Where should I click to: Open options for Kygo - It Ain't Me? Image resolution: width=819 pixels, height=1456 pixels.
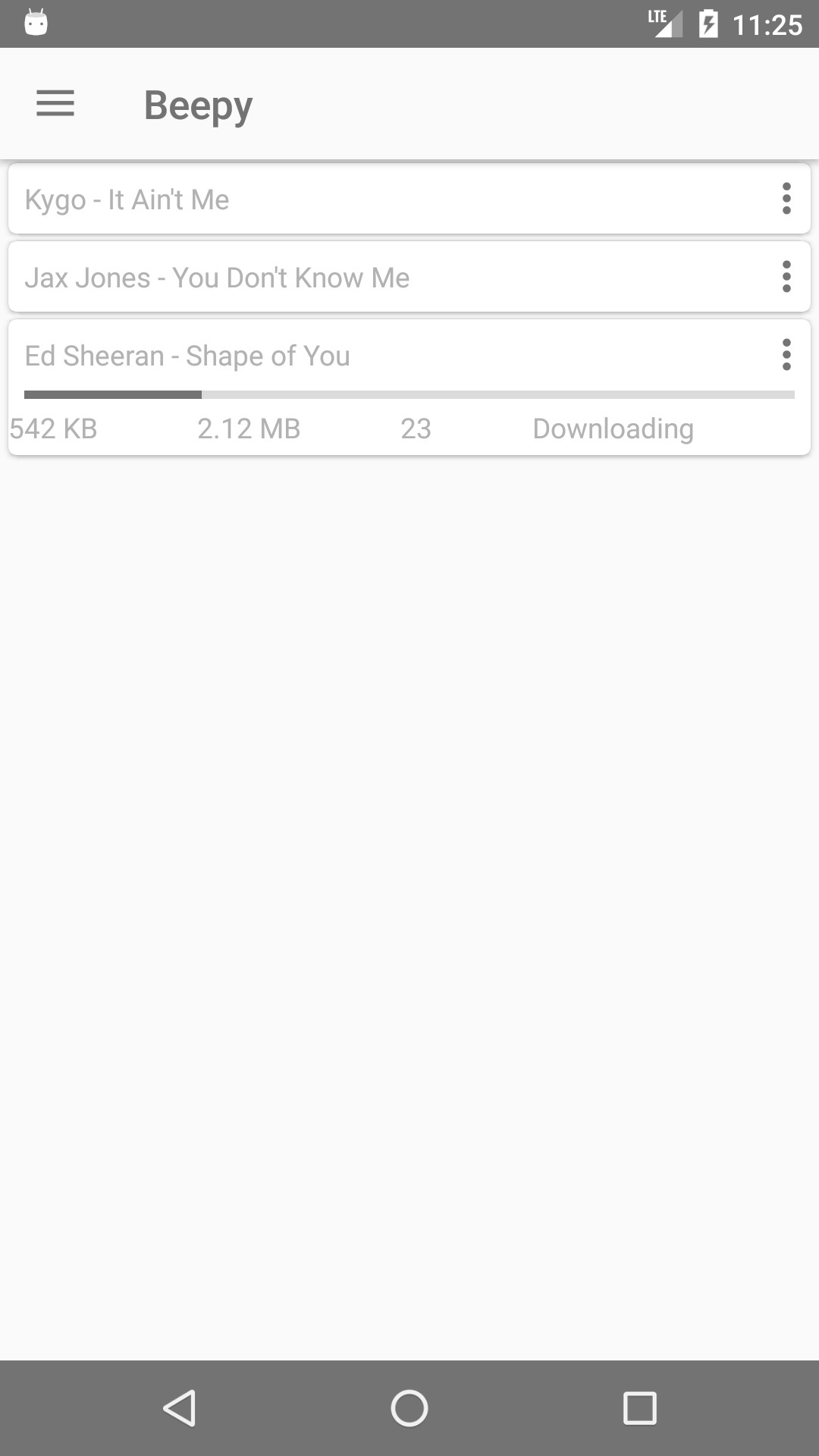(786, 199)
